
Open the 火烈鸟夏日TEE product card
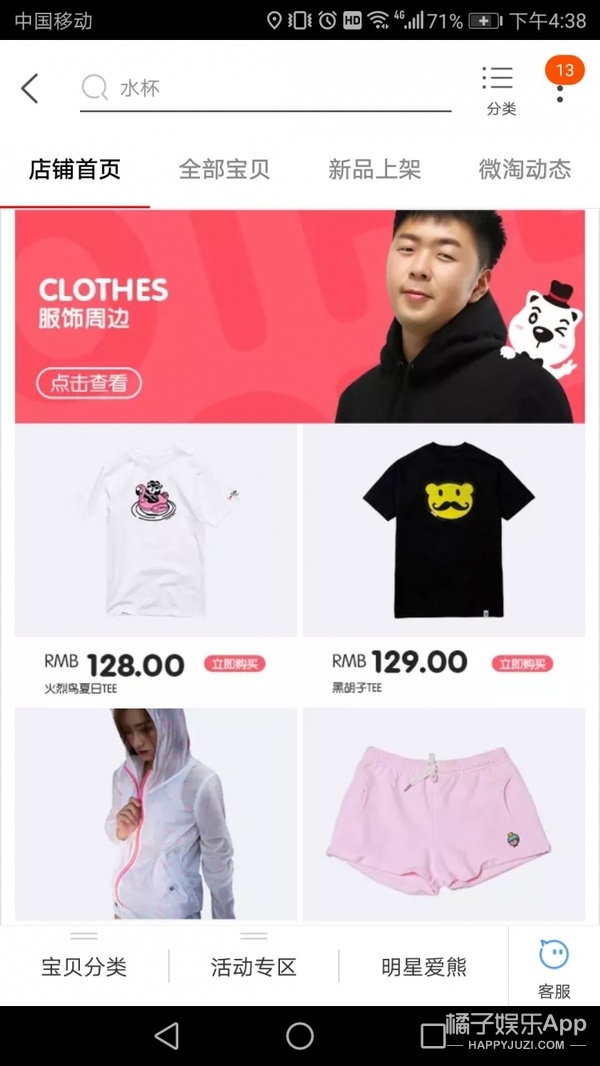pyautogui.click(x=156, y=530)
